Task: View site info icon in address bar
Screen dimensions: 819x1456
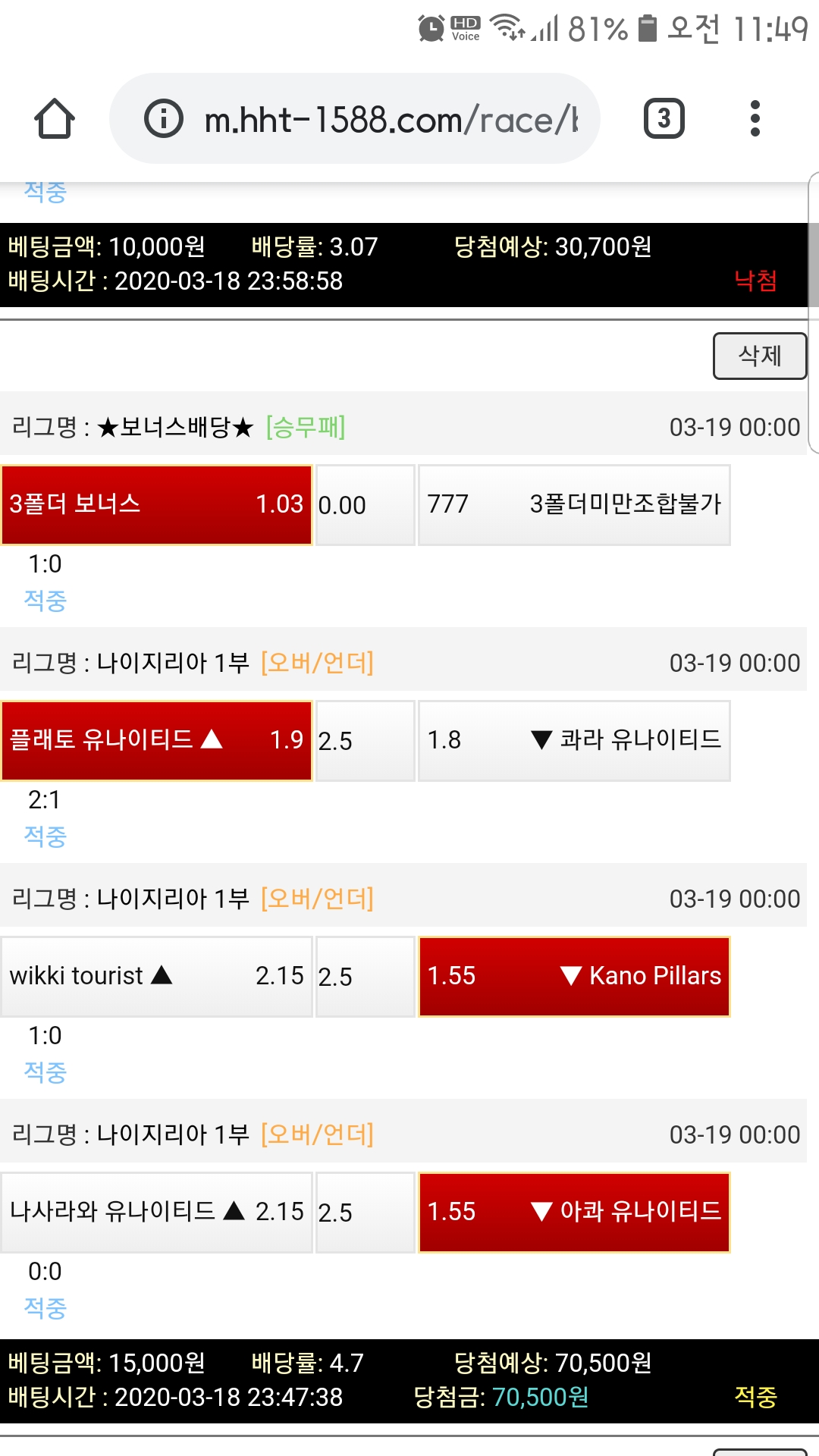Action: click(x=164, y=119)
